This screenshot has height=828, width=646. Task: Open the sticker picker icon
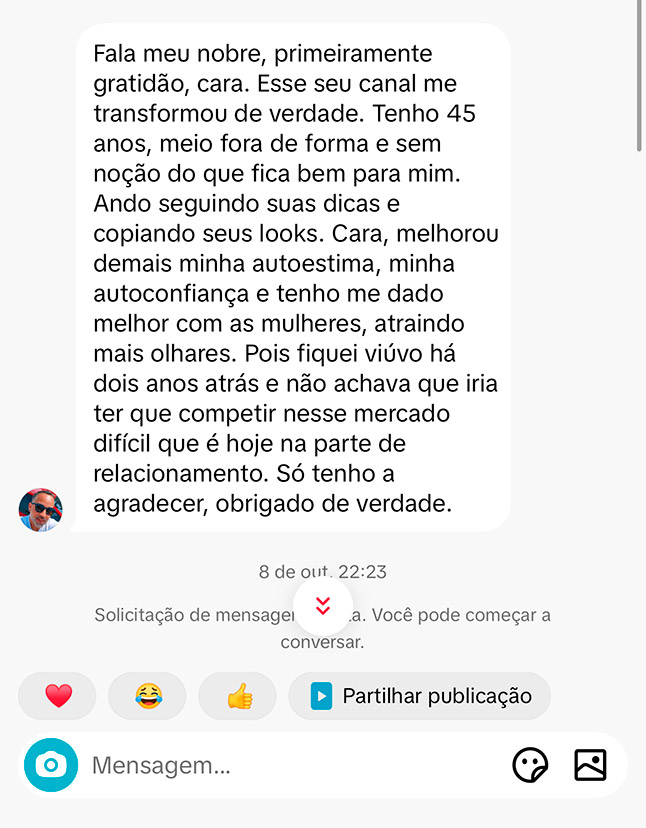tap(530, 766)
